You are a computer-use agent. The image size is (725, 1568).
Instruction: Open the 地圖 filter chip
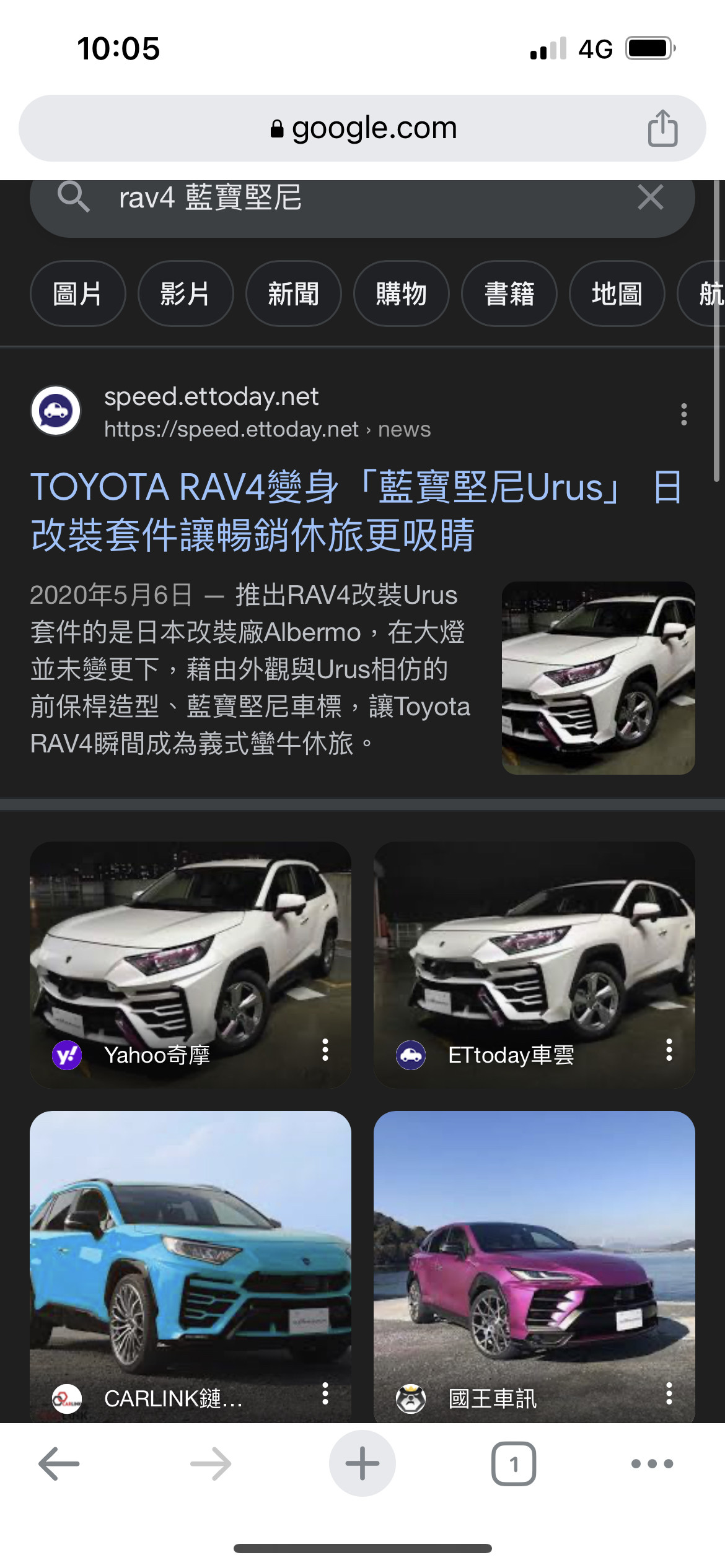click(617, 294)
